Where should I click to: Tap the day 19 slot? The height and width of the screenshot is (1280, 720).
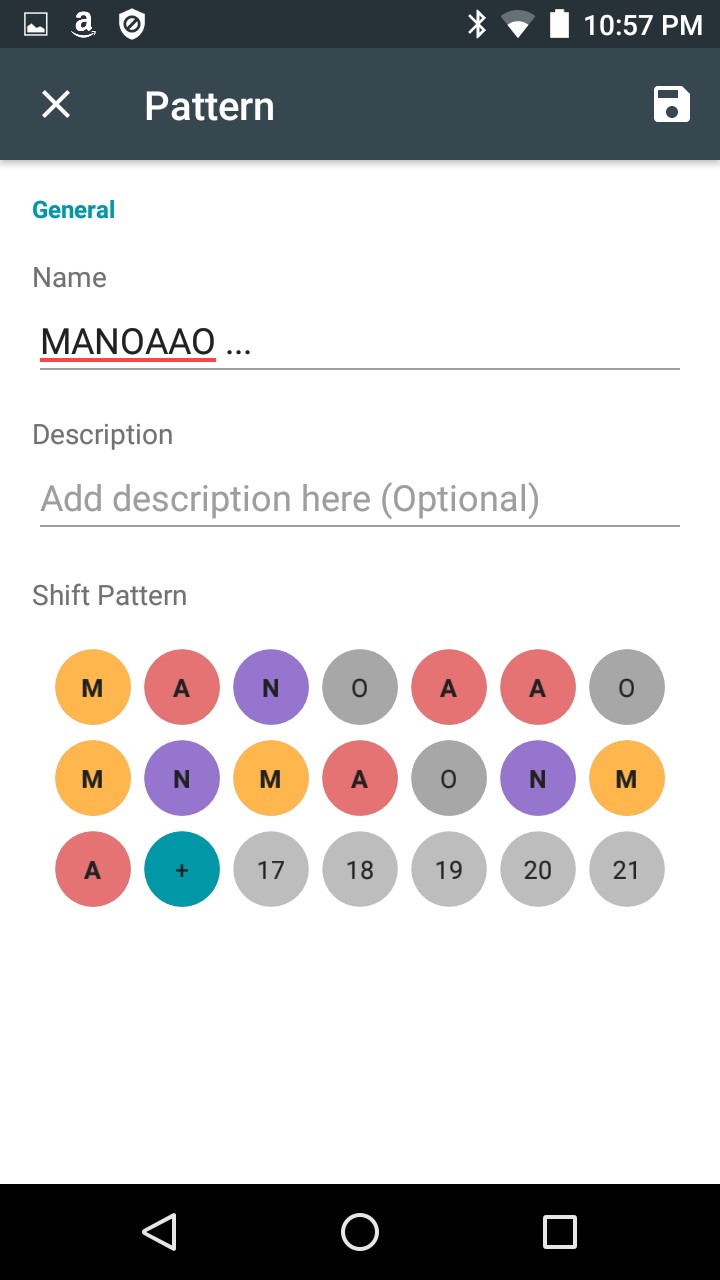tap(449, 870)
